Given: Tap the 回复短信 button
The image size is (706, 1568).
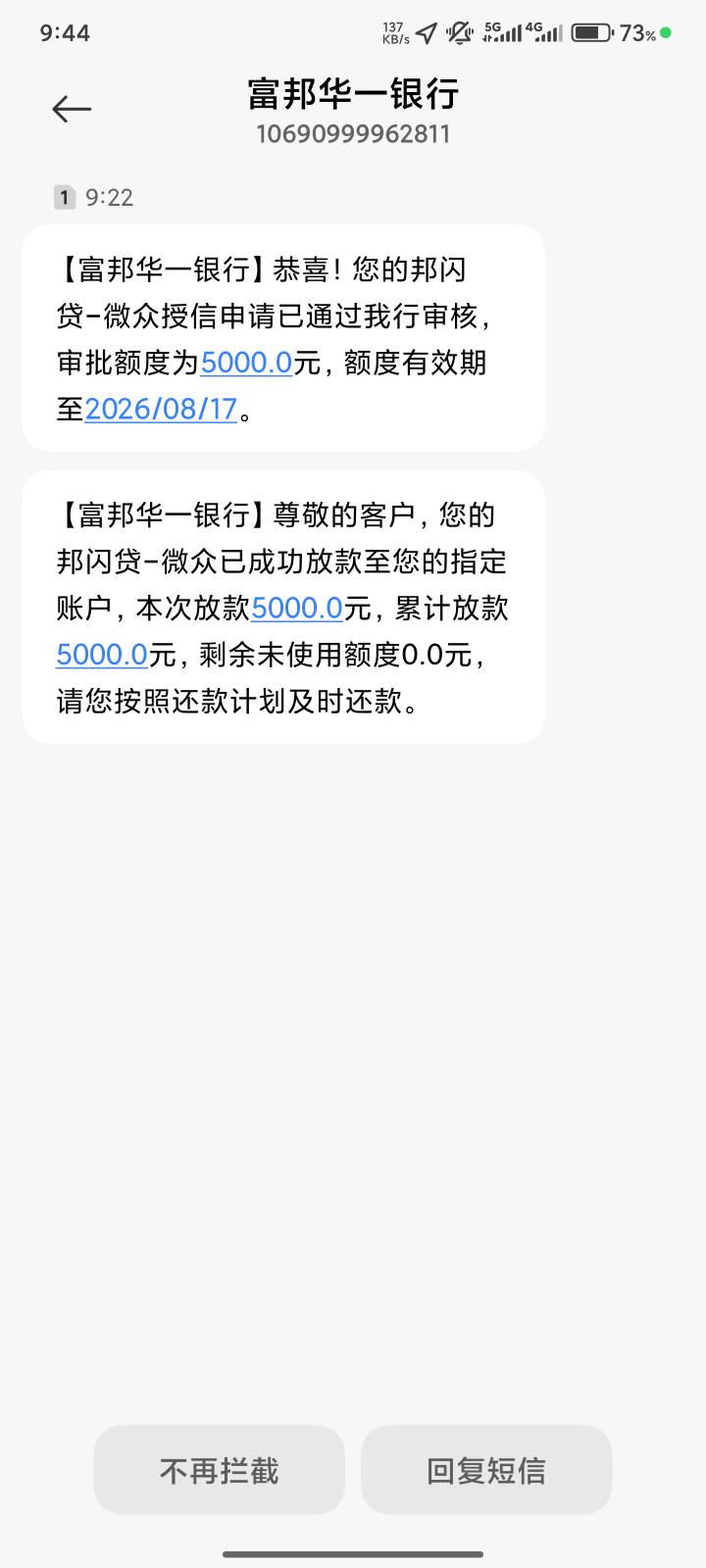Looking at the screenshot, I should [486, 1470].
